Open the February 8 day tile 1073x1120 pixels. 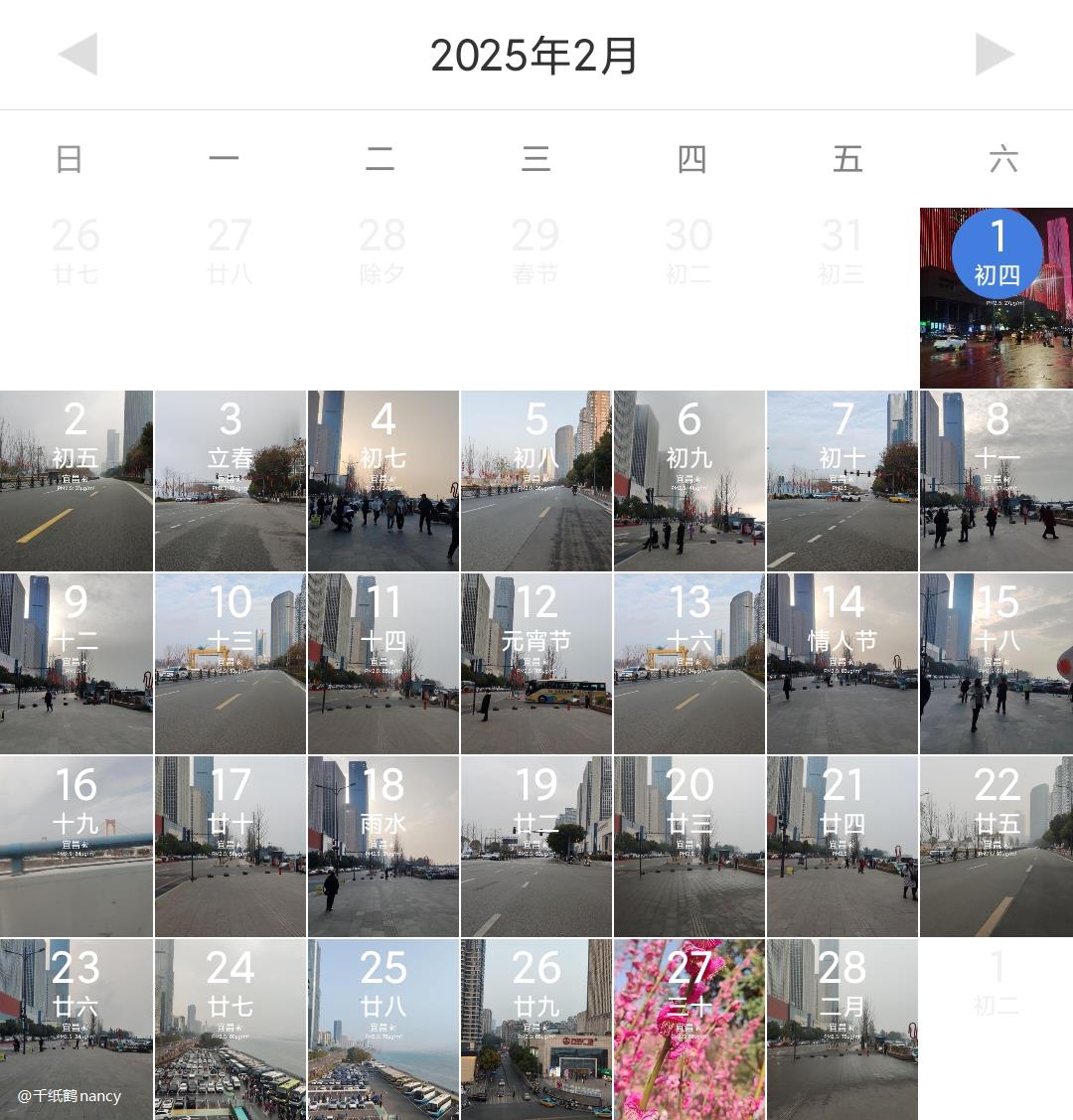(x=996, y=481)
